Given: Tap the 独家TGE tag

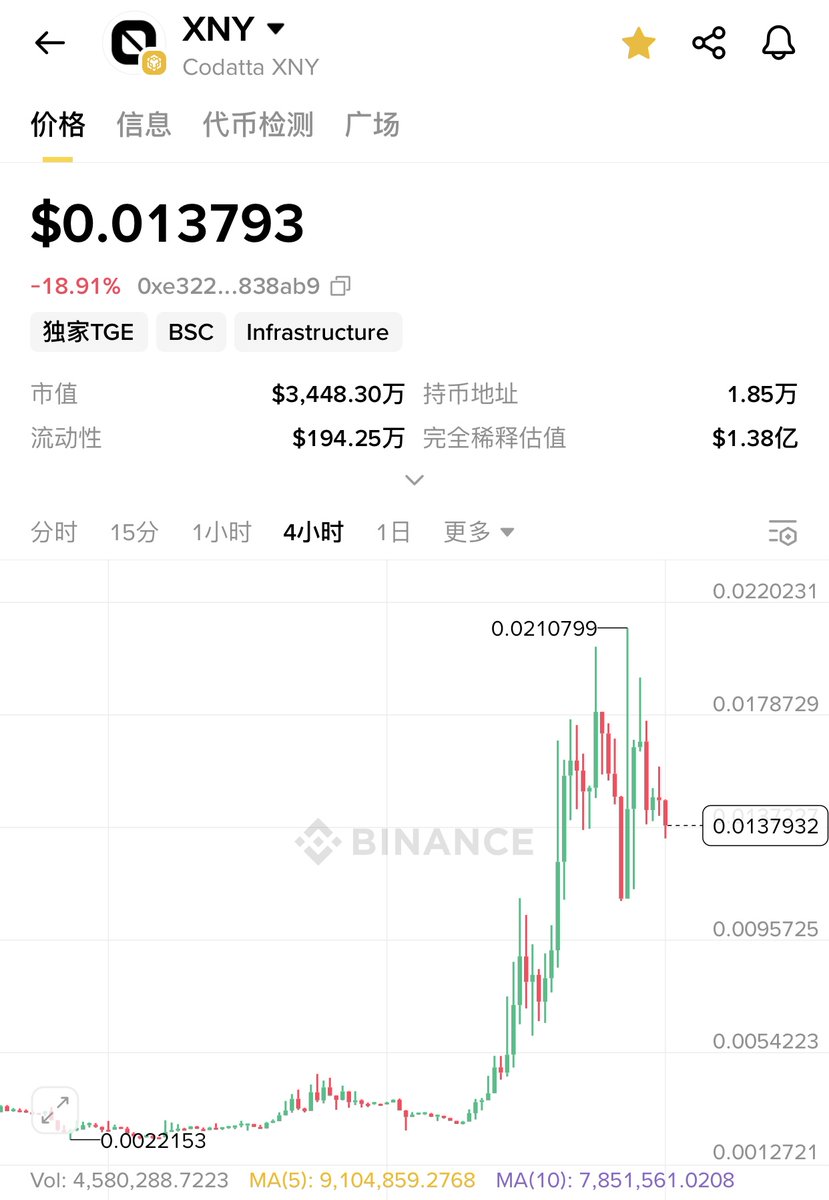Looking at the screenshot, I should (x=88, y=332).
